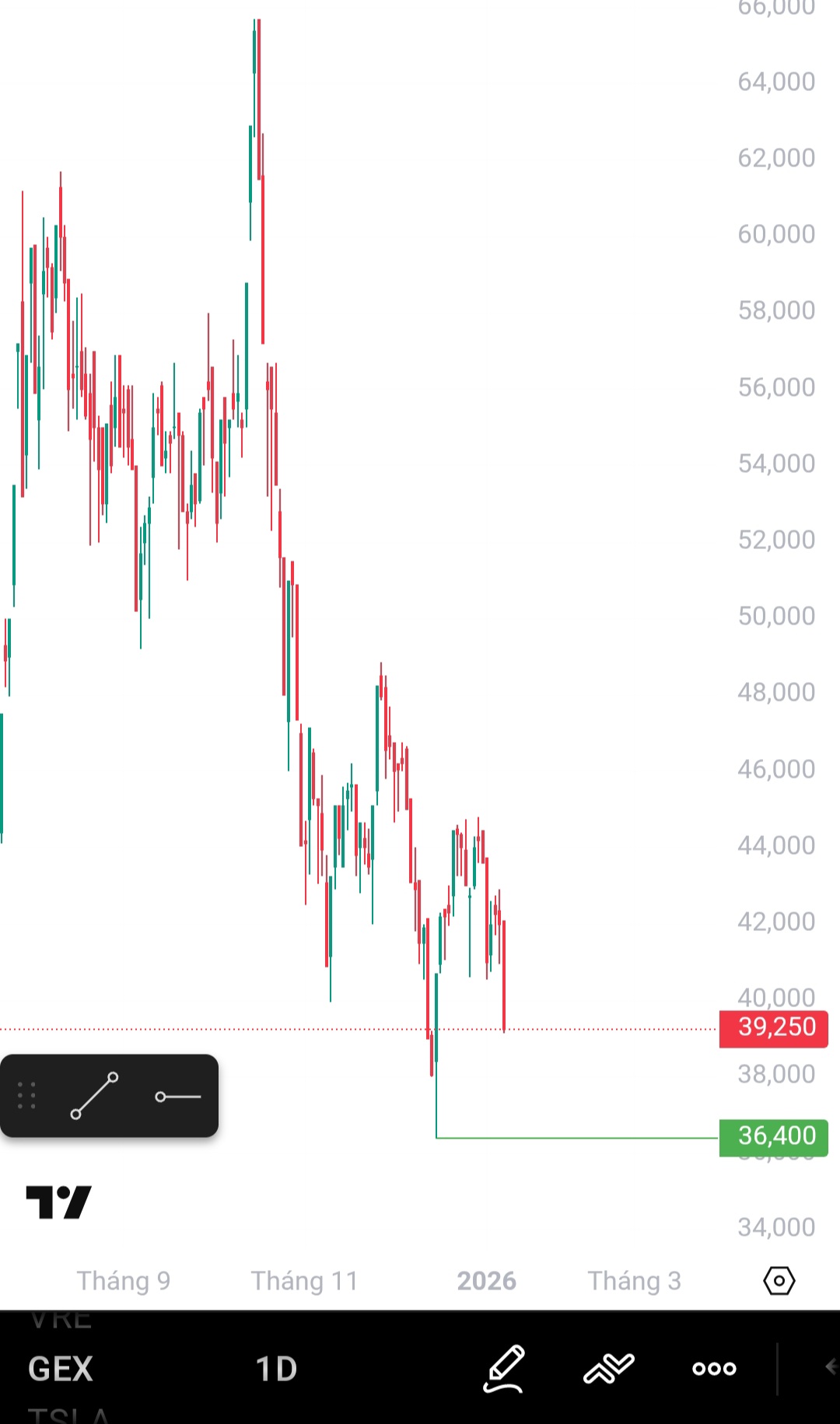This screenshot has height=1424, width=840.
Task: Change the 1D chart timeframe
Action: [x=276, y=1369]
